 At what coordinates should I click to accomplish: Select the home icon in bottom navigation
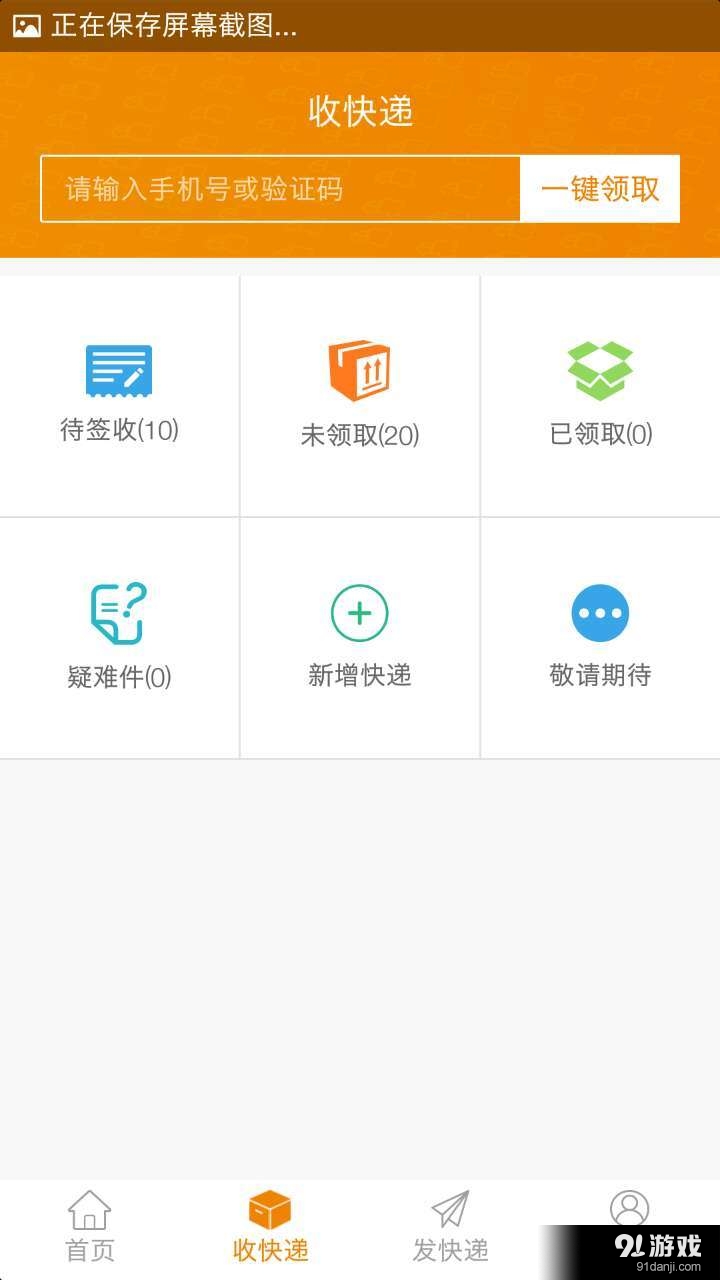[x=90, y=1208]
